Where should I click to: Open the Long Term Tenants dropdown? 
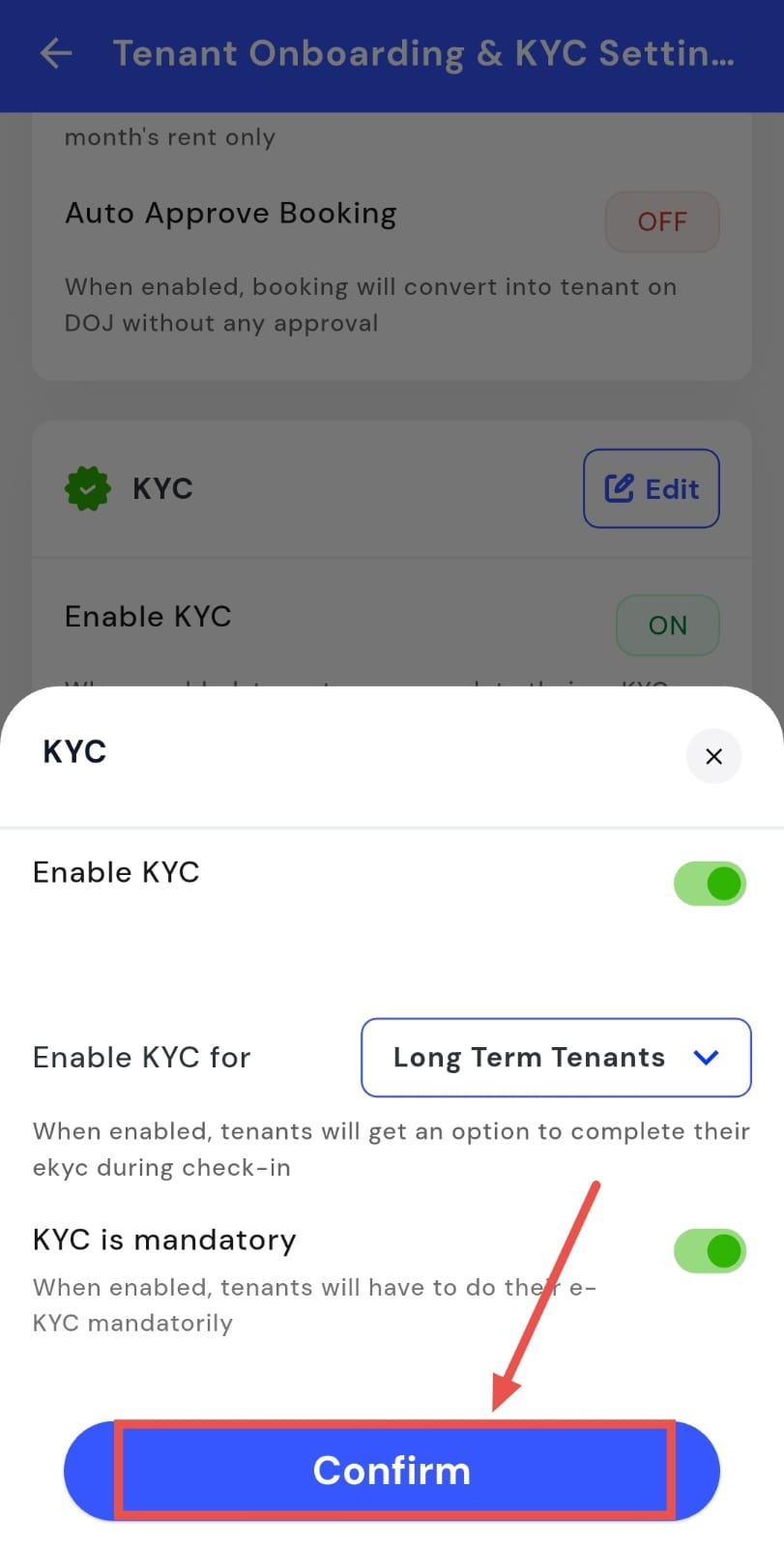point(556,1057)
